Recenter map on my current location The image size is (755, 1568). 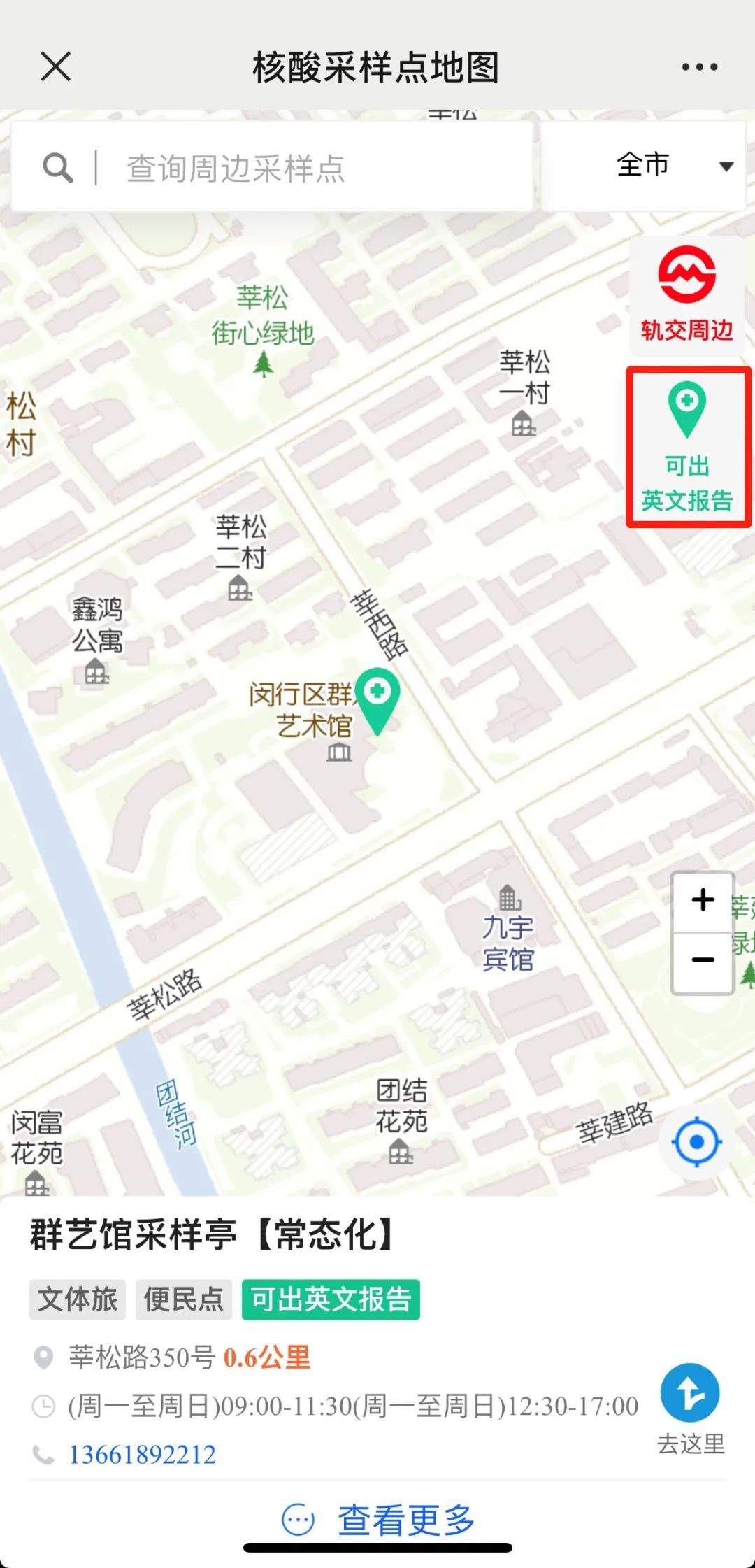696,1142
